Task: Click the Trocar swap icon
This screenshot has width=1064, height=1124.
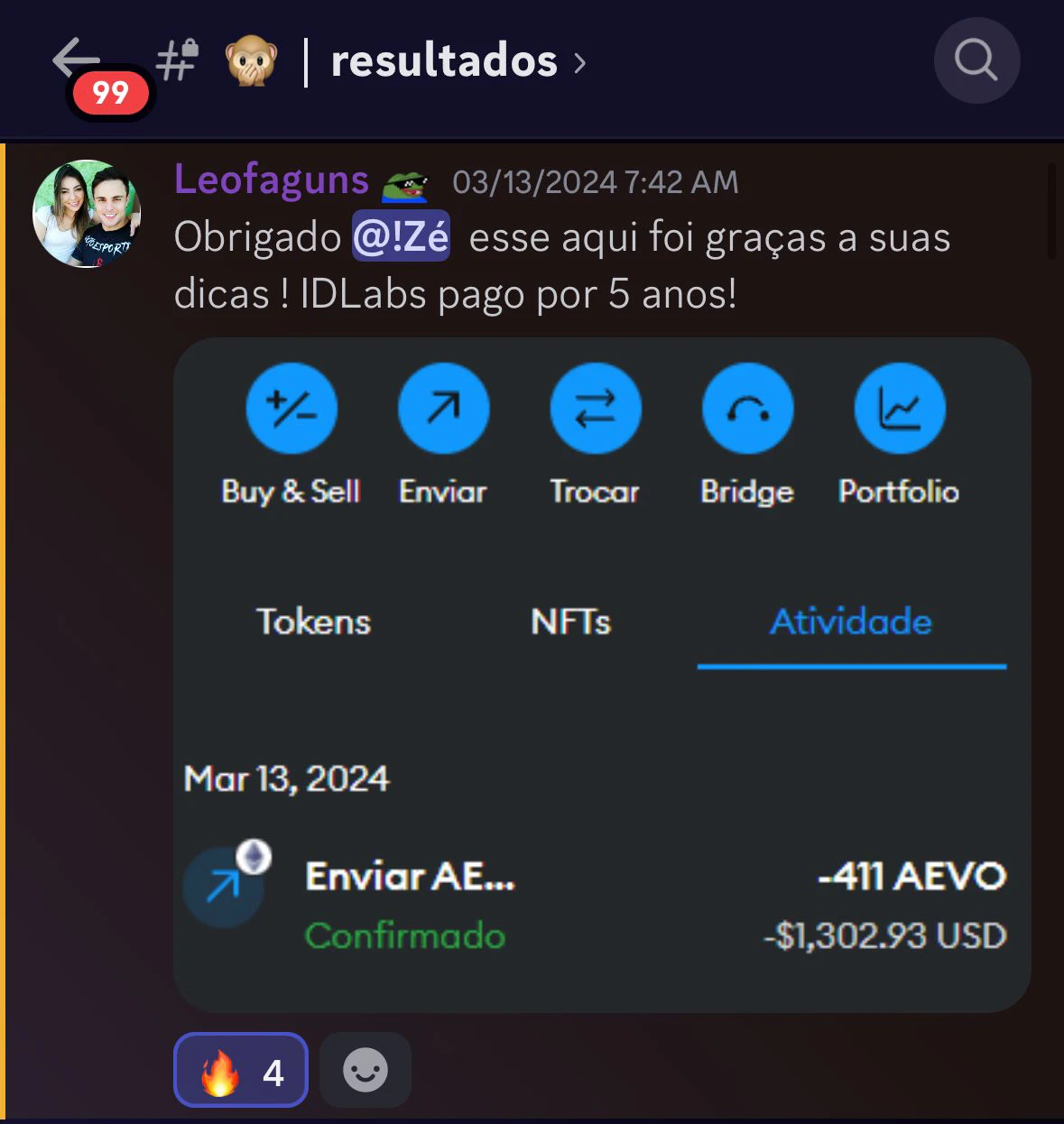Action: coord(595,407)
